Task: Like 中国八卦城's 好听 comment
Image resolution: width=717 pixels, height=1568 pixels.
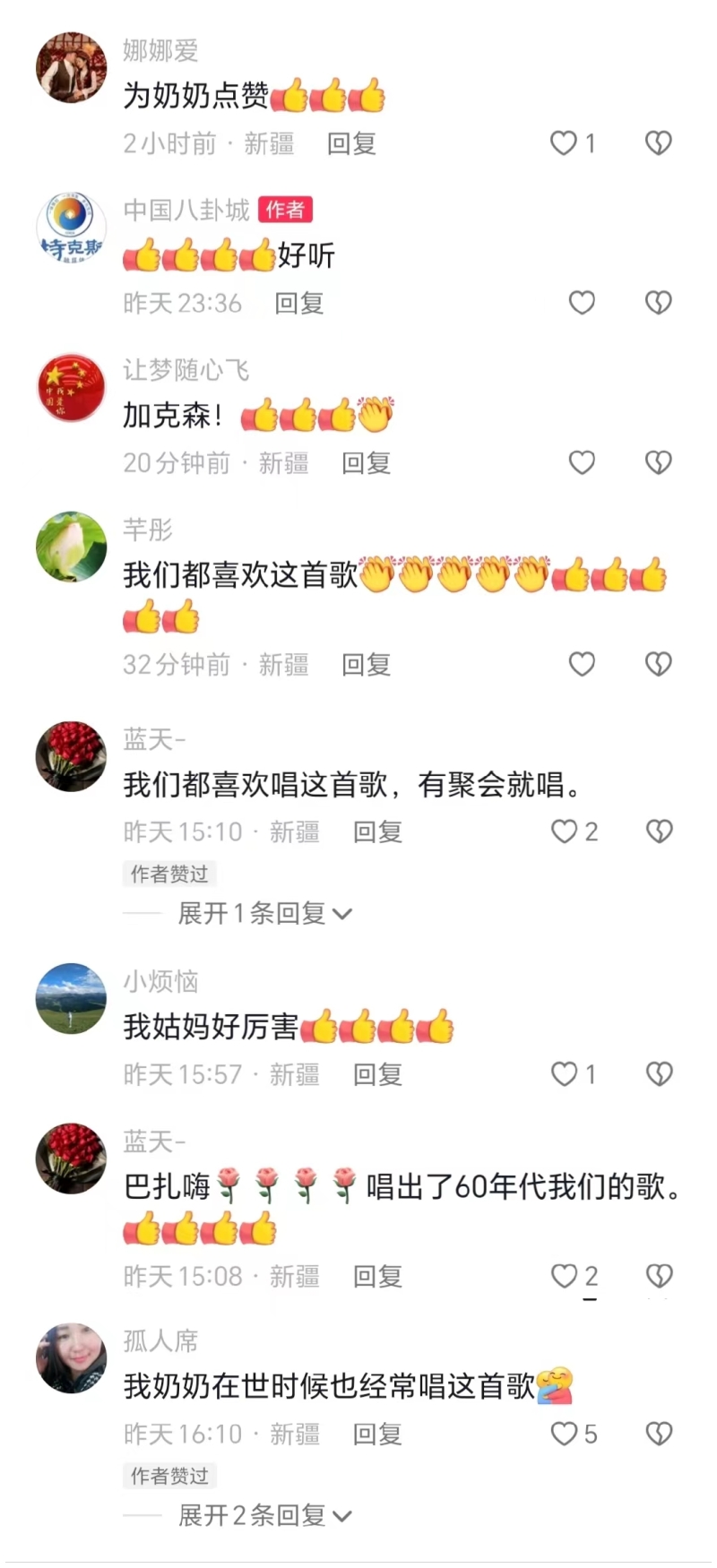Action: [x=582, y=303]
